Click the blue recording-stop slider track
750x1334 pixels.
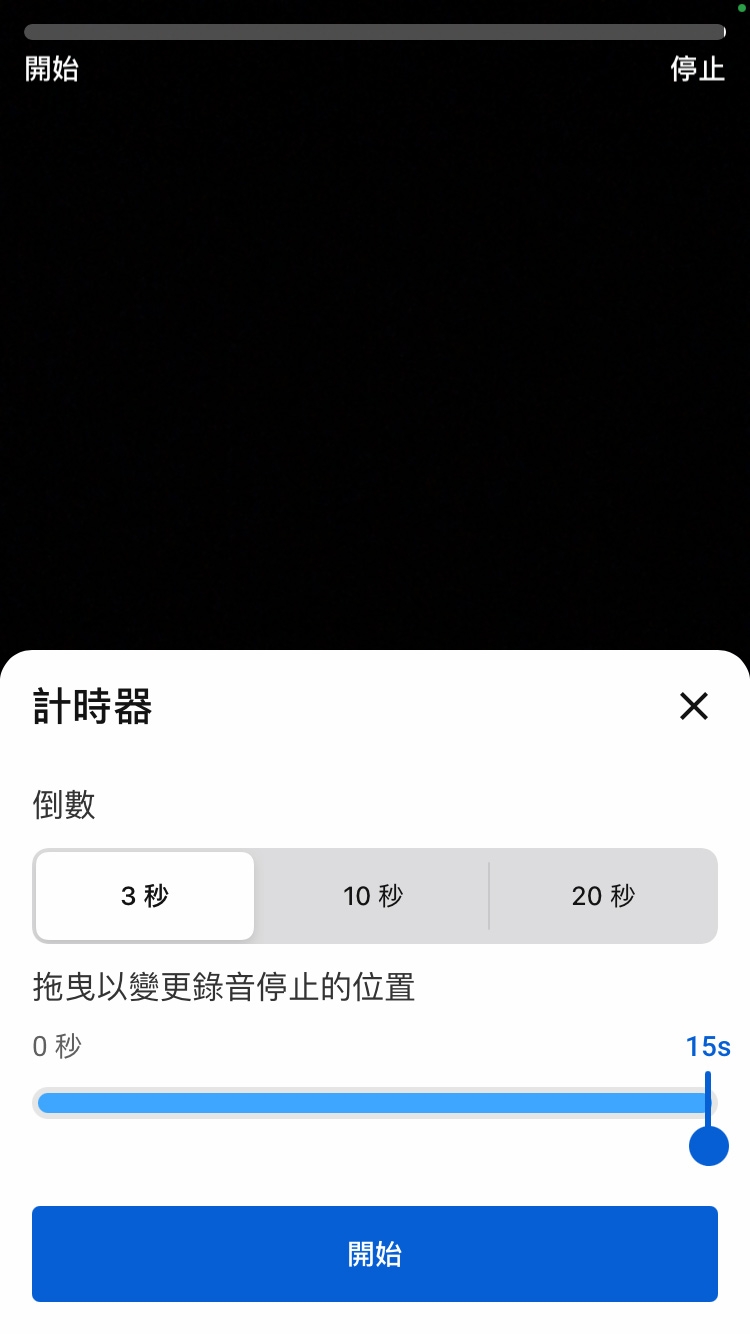(375, 1102)
